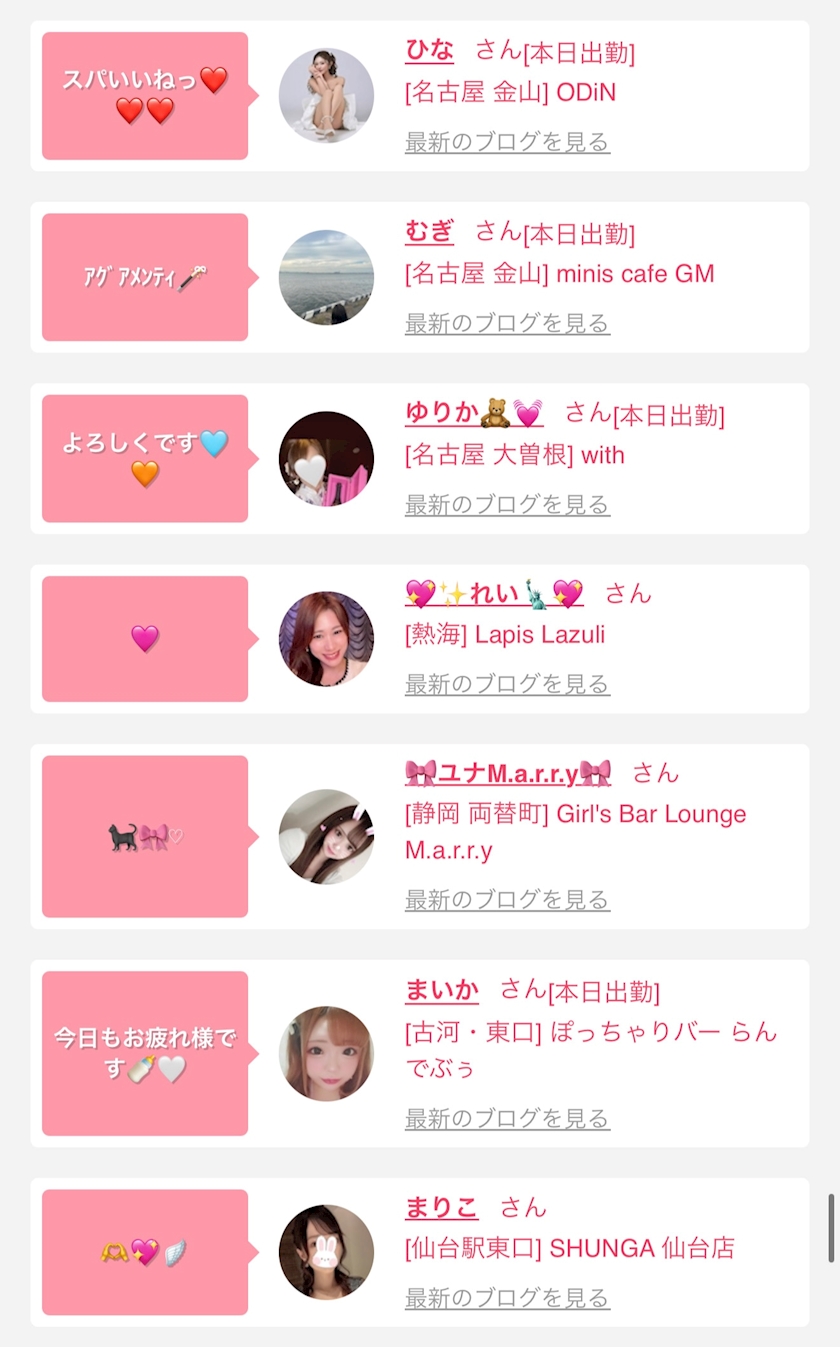Open ユナM.a.r.r.y's profile name link
The width and height of the screenshot is (840, 1347).
coord(507,773)
